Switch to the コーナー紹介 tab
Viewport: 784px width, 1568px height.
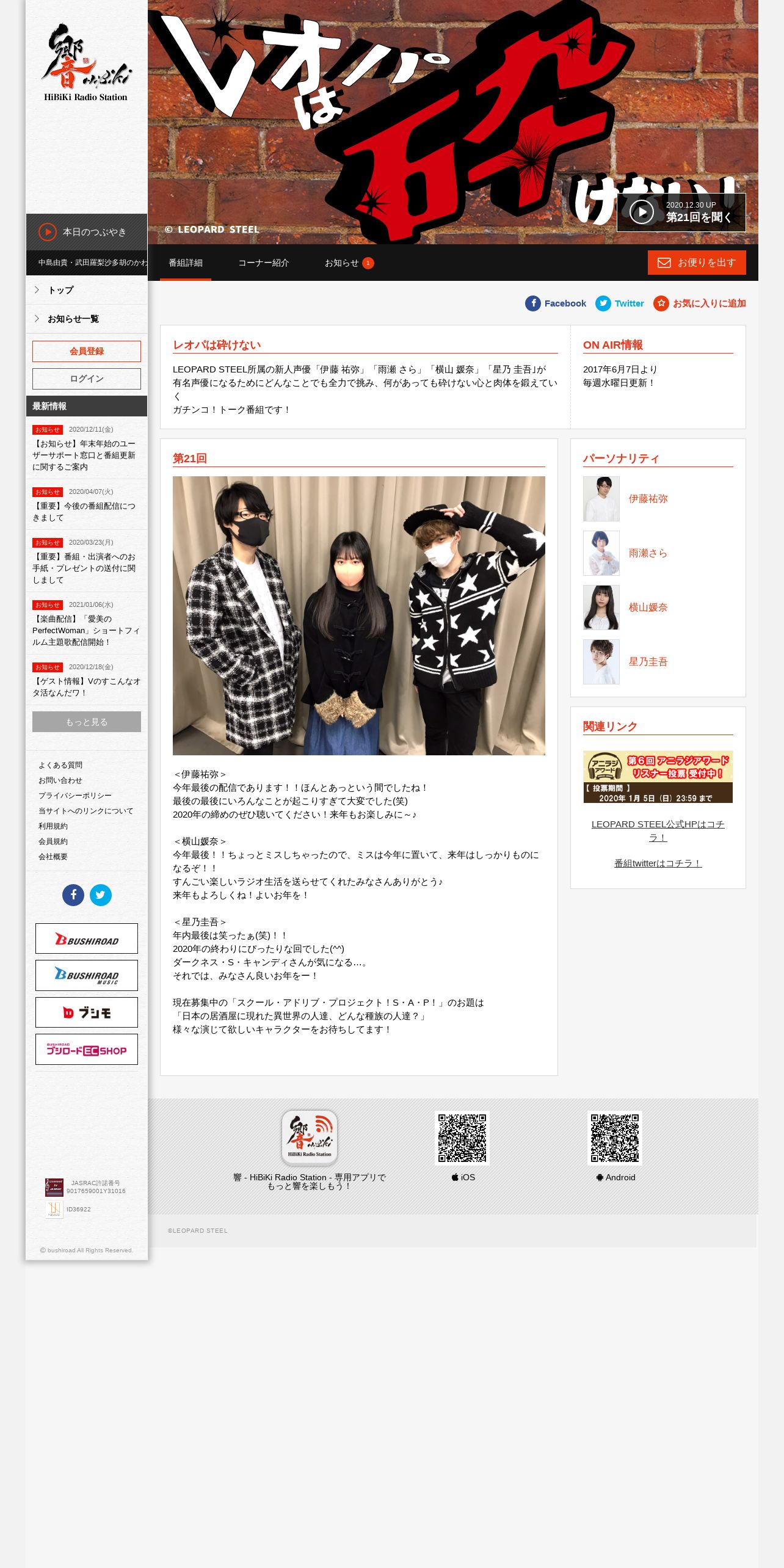[263, 263]
